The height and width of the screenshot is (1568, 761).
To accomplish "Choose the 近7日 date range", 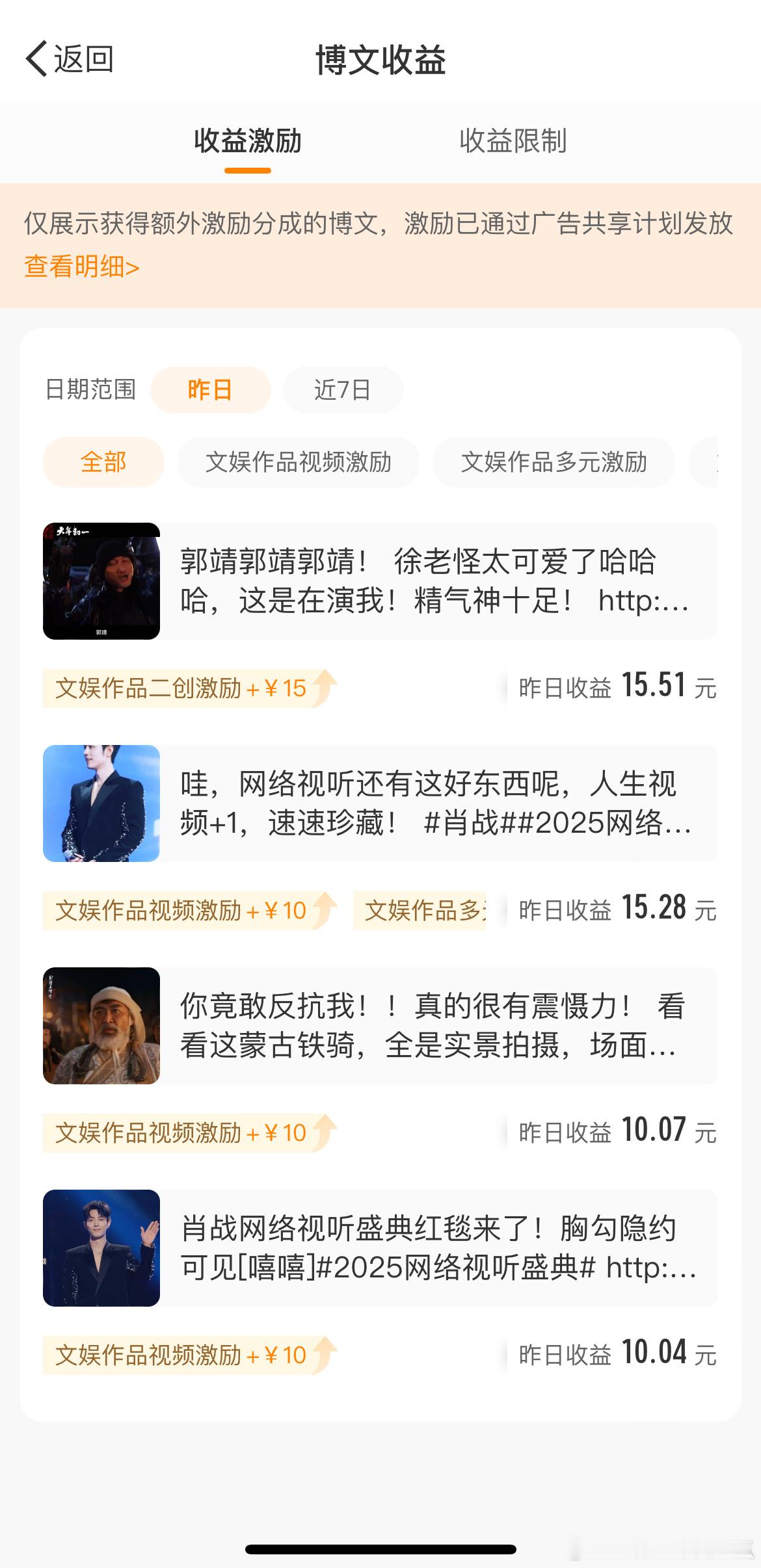I will (343, 389).
